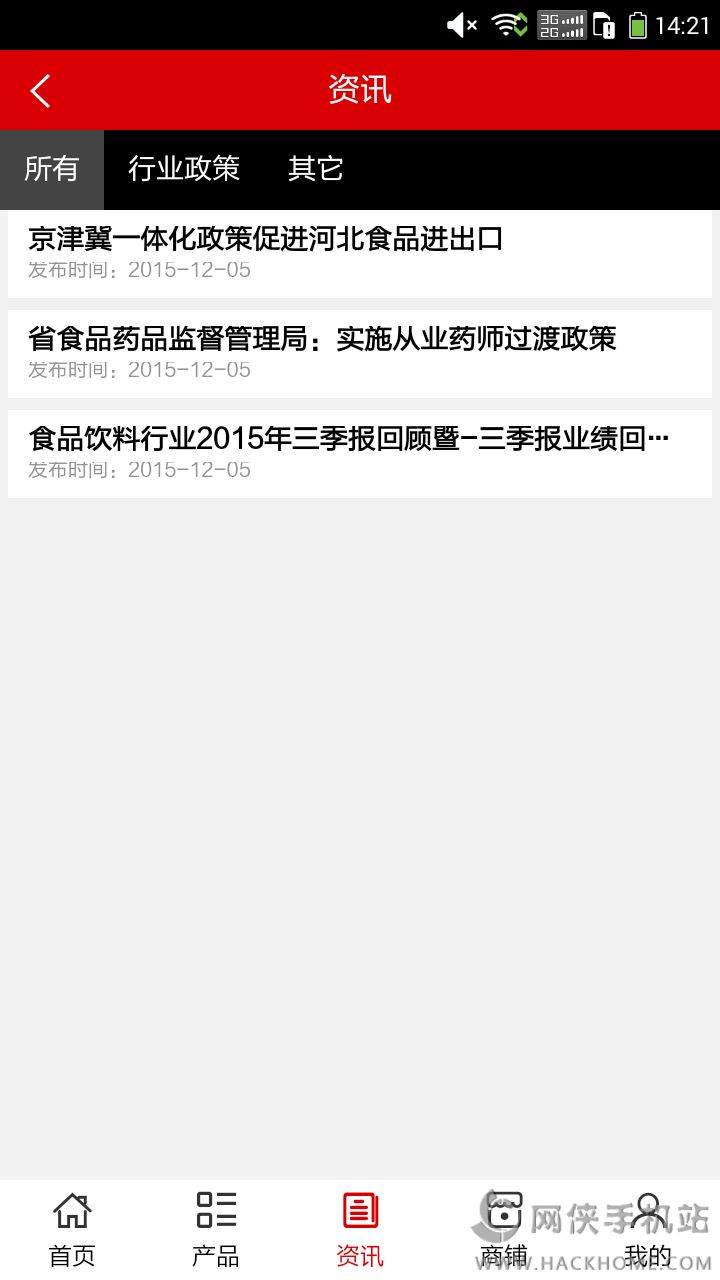Go back using the top-left arrow
The width and height of the screenshot is (720, 1280).
tap(40, 90)
